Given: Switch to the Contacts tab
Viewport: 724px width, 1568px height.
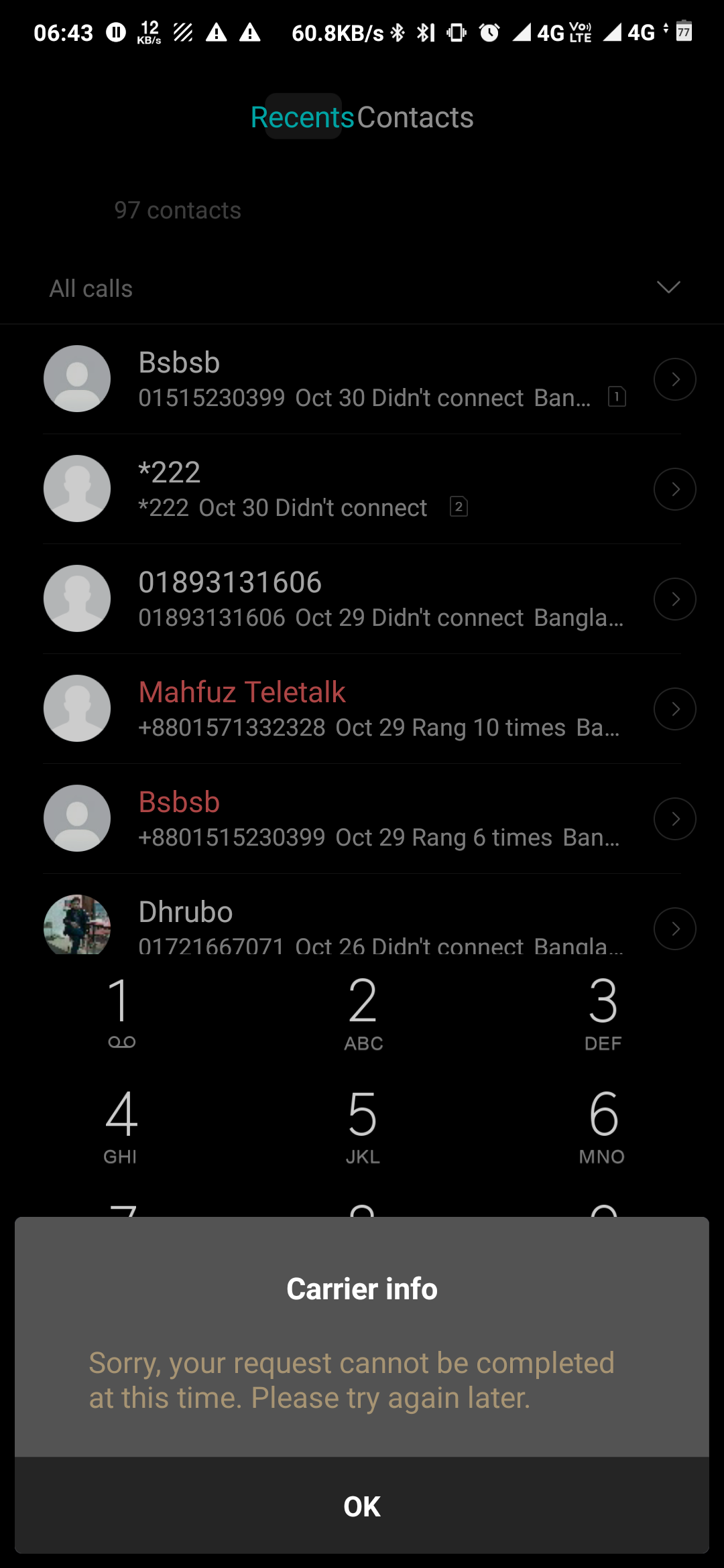Looking at the screenshot, I should [415, 117].
